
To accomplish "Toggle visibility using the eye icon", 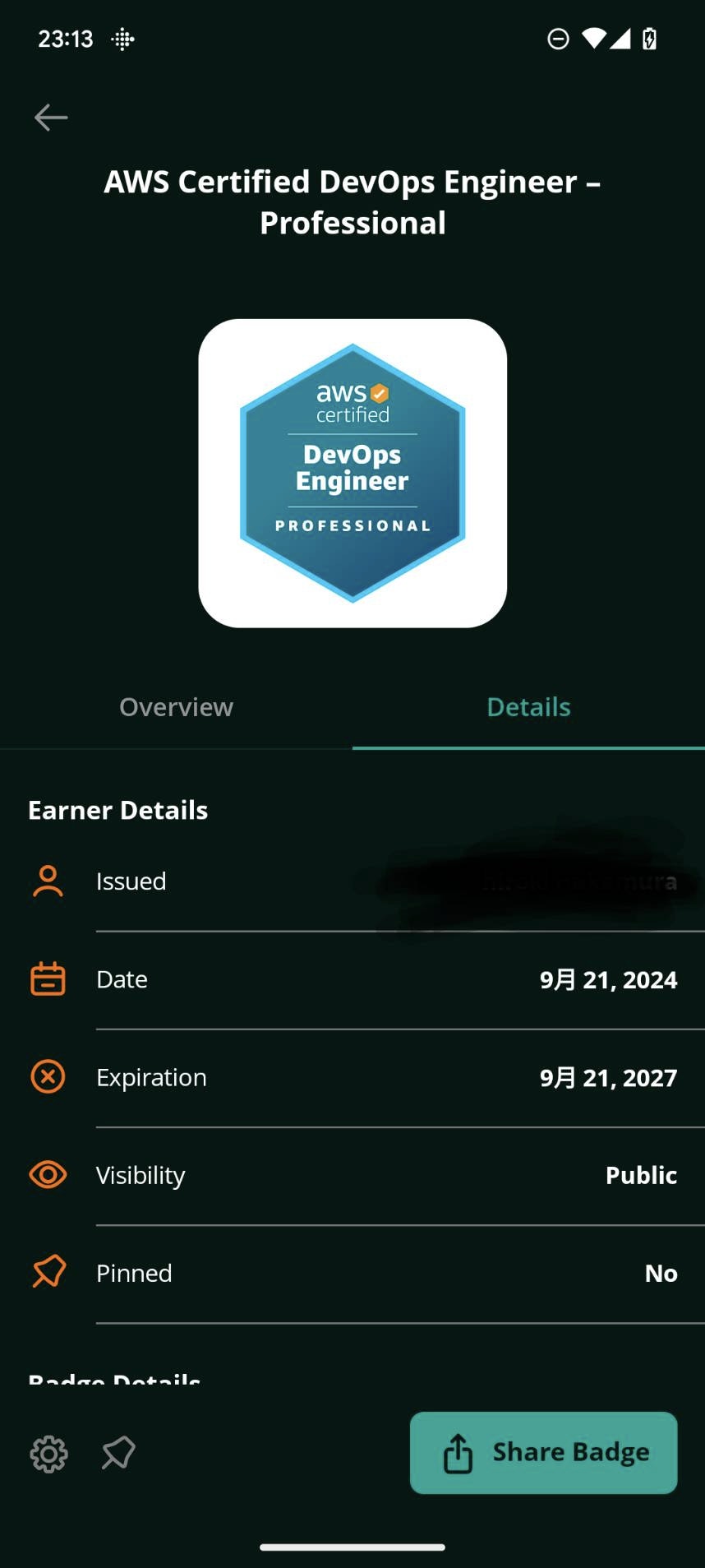I will pyautogui.click(x=48, y=1174).
